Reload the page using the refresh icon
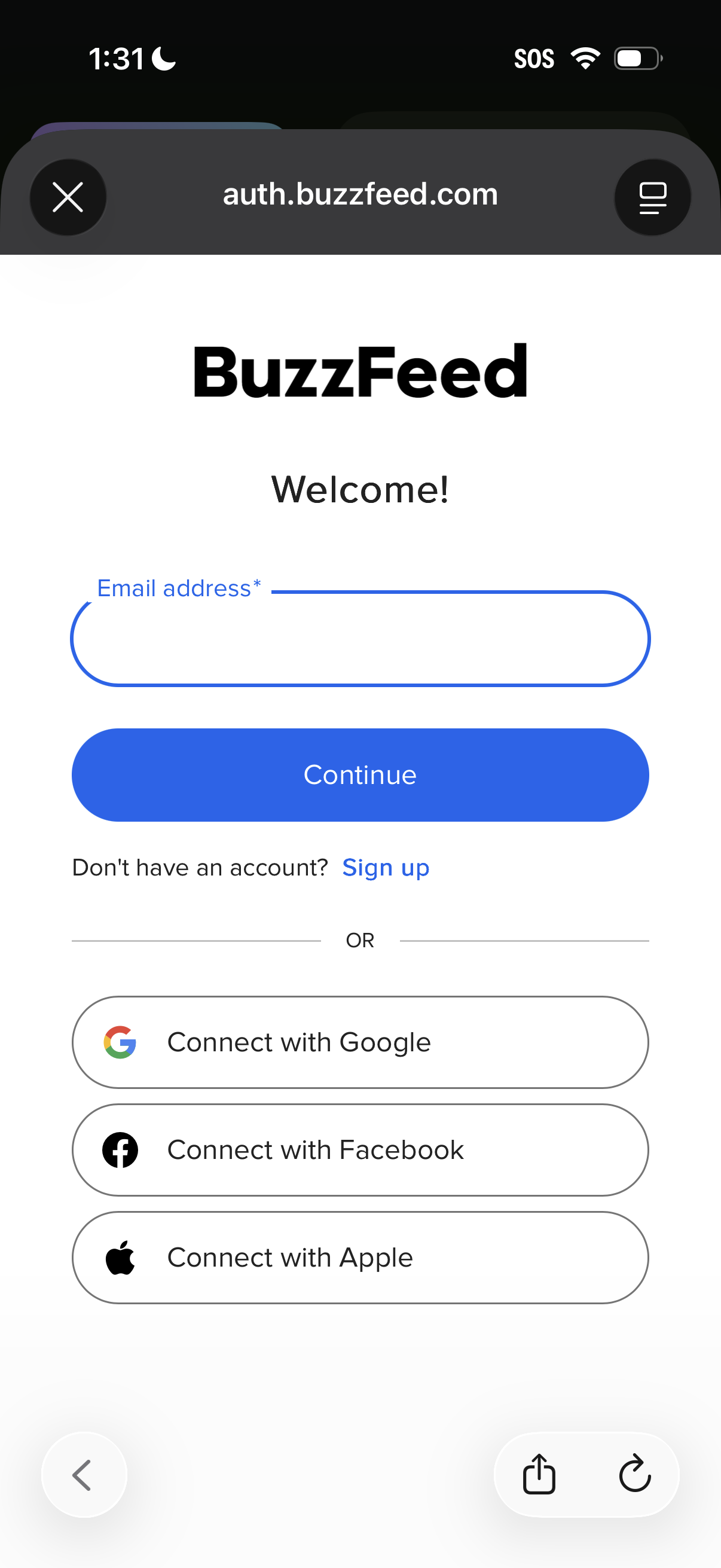The height and width of the screenshot is (1568, 721). click(x=634, y=1474)
